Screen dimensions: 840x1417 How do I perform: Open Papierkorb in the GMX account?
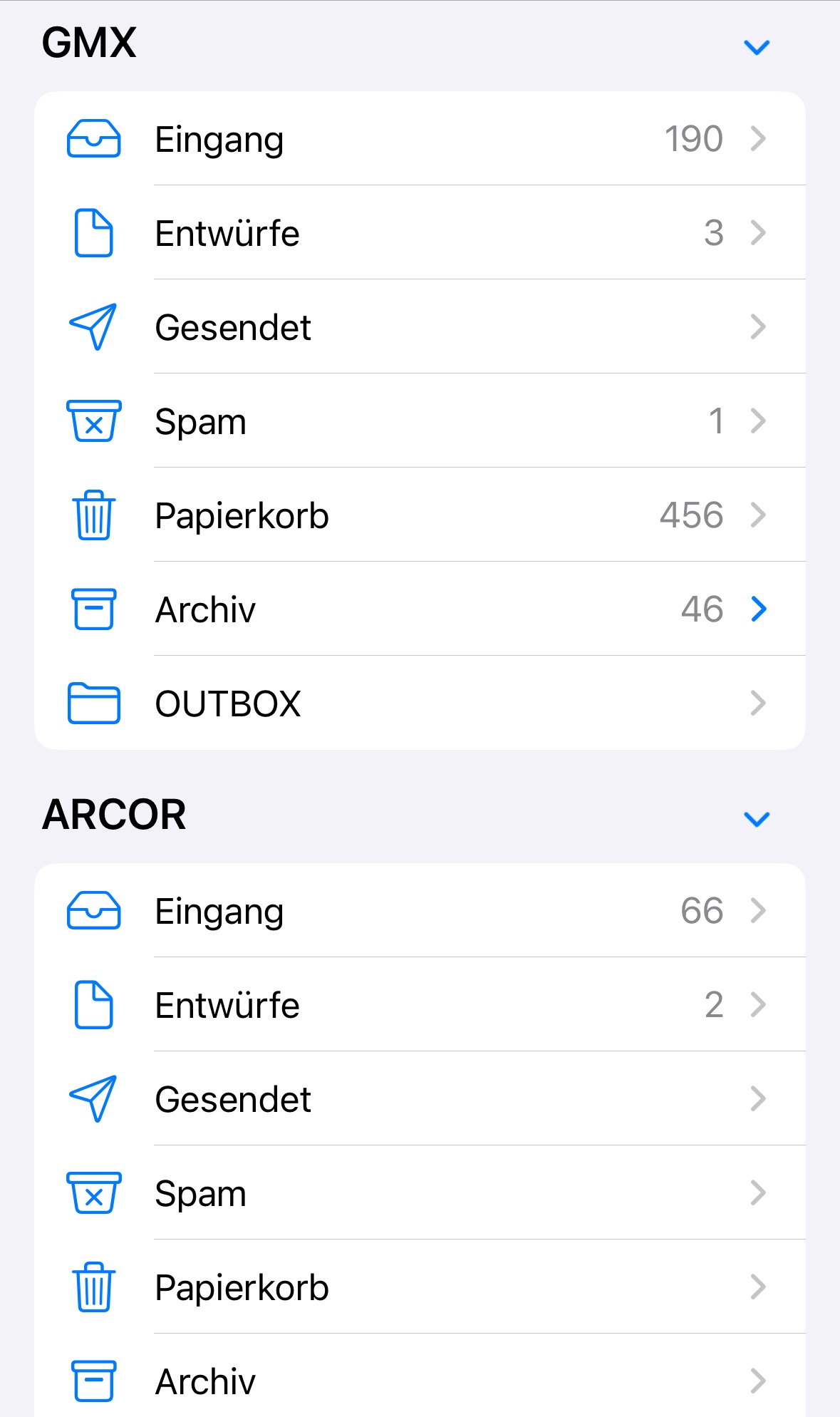(x=419, y=515)
